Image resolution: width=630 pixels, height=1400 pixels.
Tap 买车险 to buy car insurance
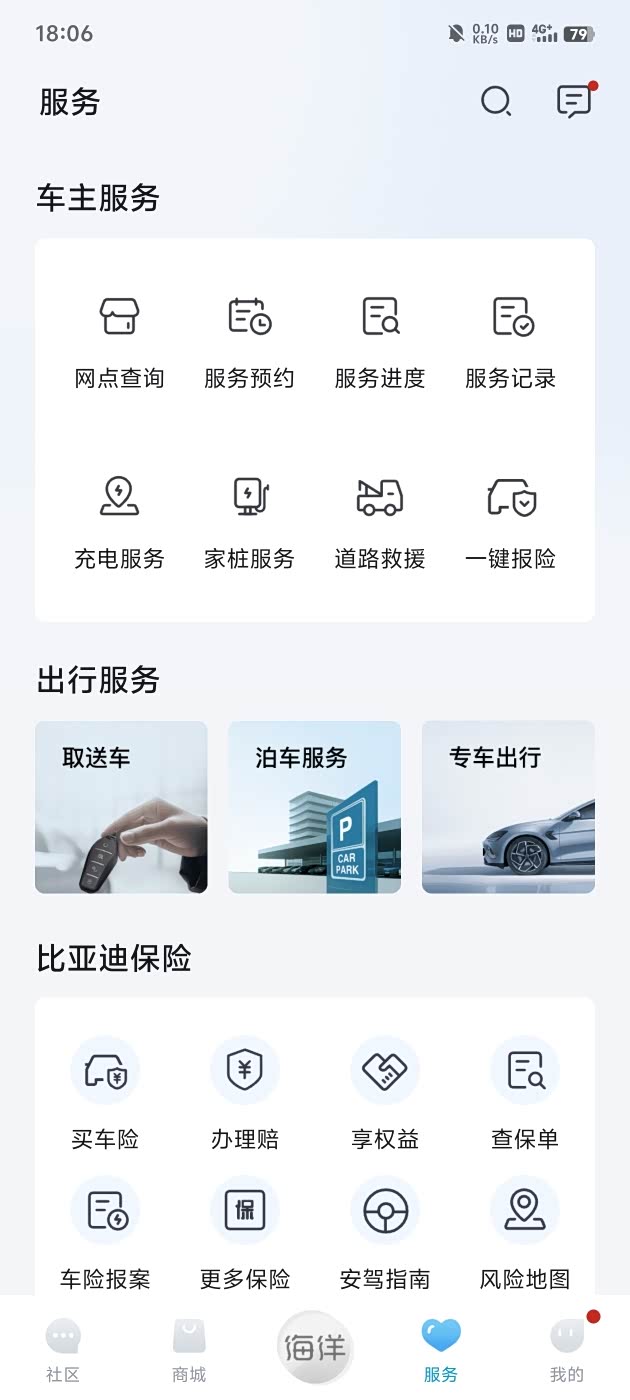point(105,1094)
